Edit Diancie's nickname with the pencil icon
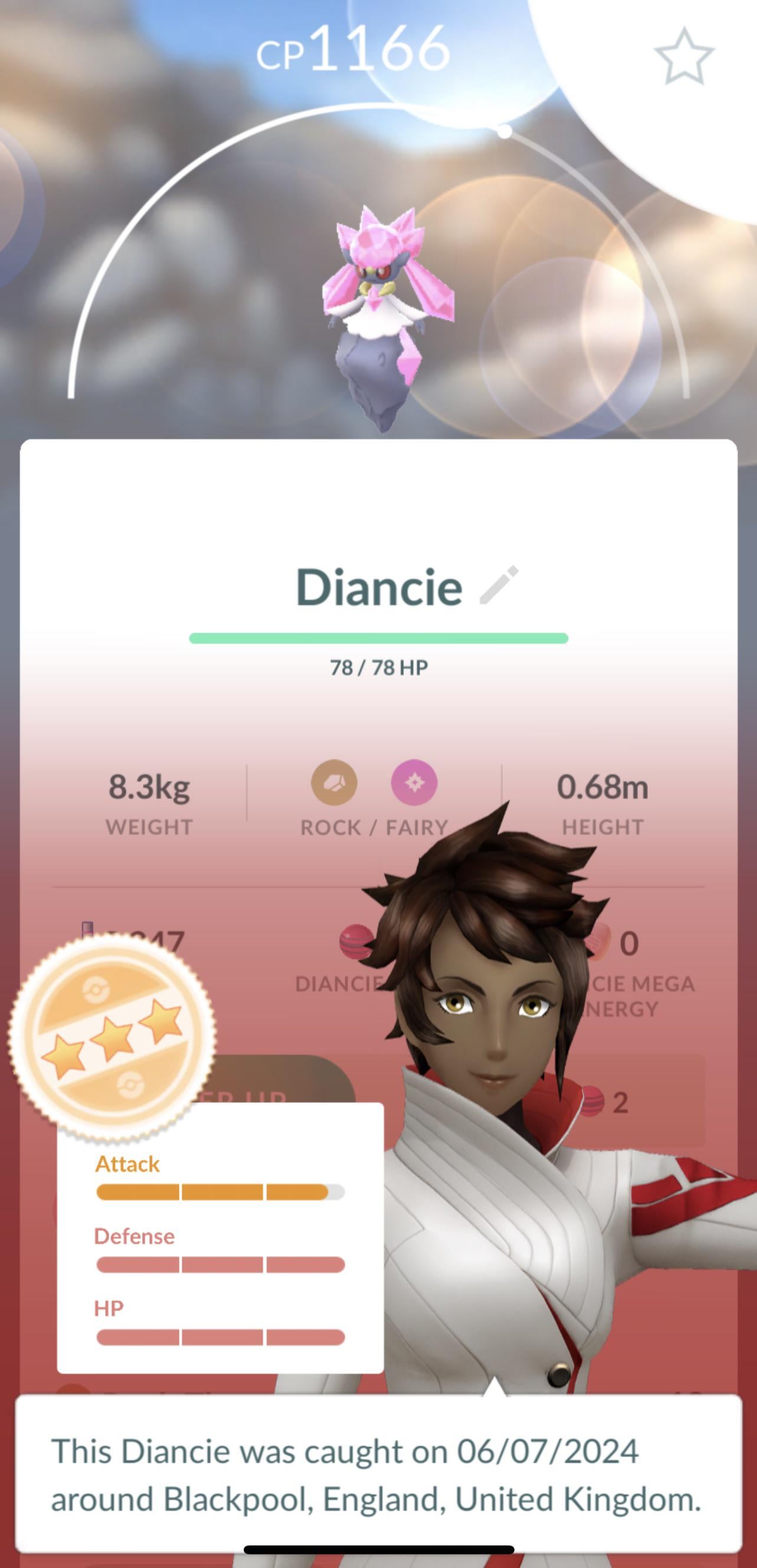This screenshot has height=1568, width=757. [499, 585]
